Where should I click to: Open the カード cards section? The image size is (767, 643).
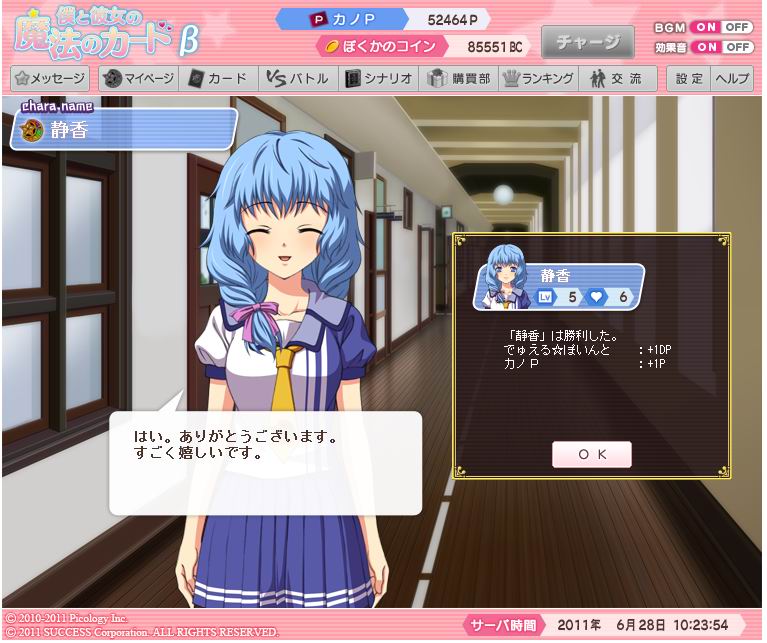point(218,79)
